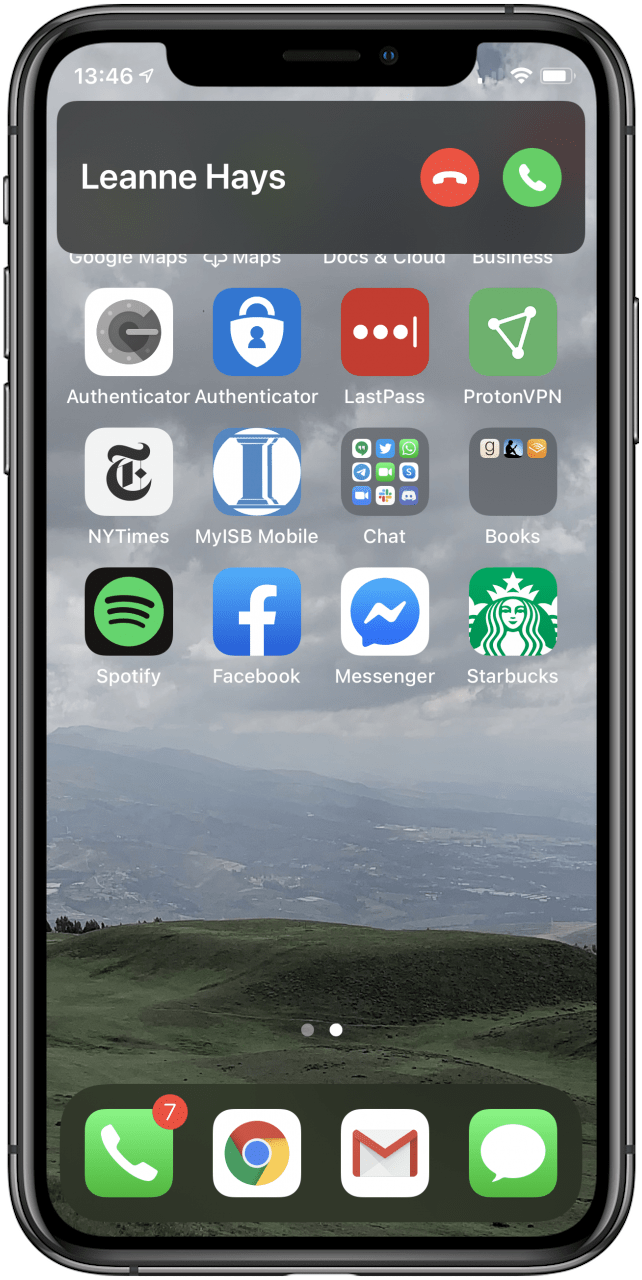Open the Chat folder
This screenshot has height=1280, width=642.
click(x=385, y=472)
